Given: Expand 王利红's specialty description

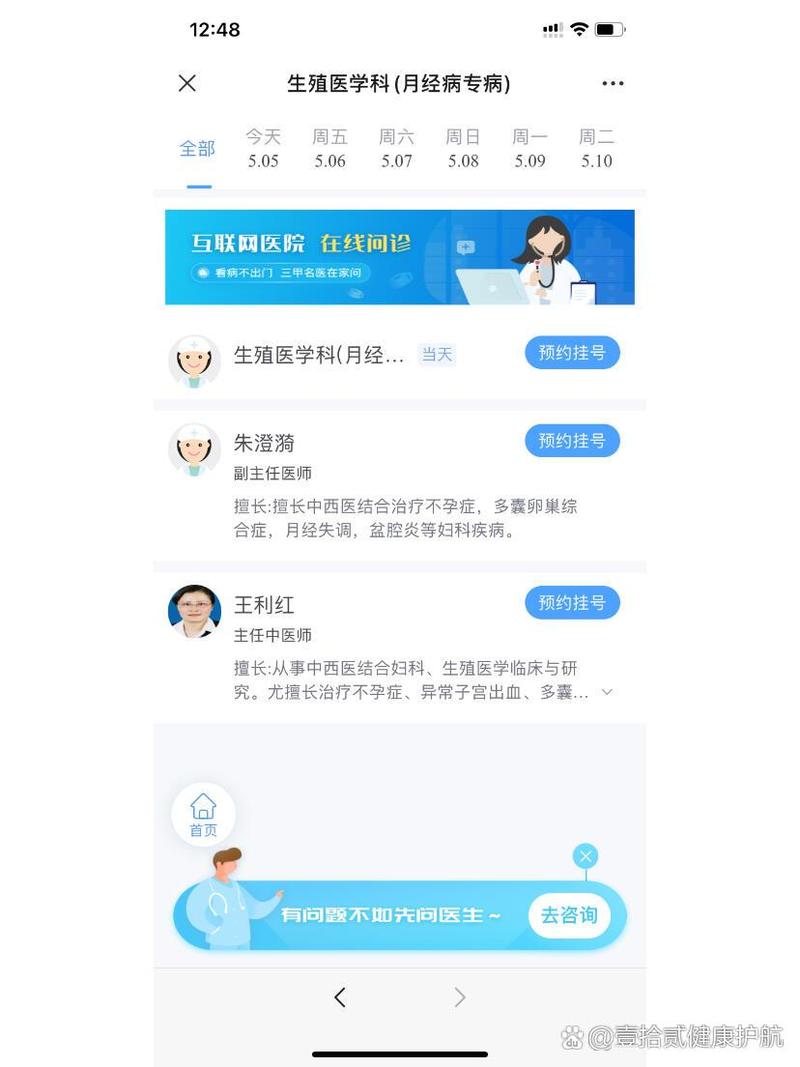Looking at the screenshot, I should [x=606, y=692].
